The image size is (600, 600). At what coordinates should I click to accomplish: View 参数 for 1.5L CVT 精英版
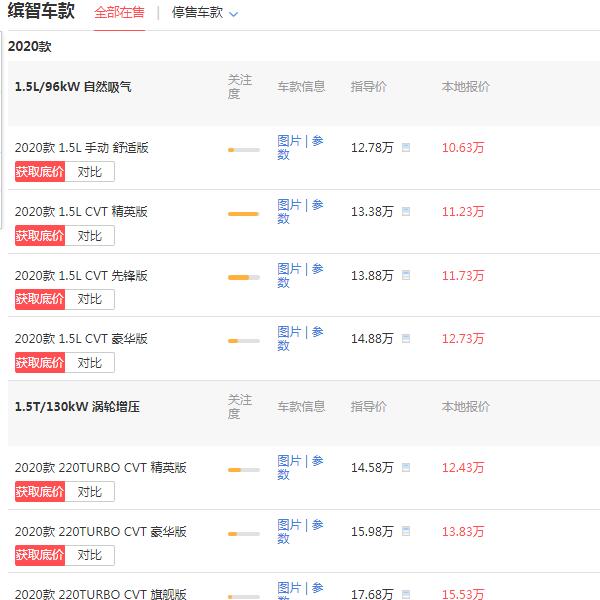click(x=317, y=205)
